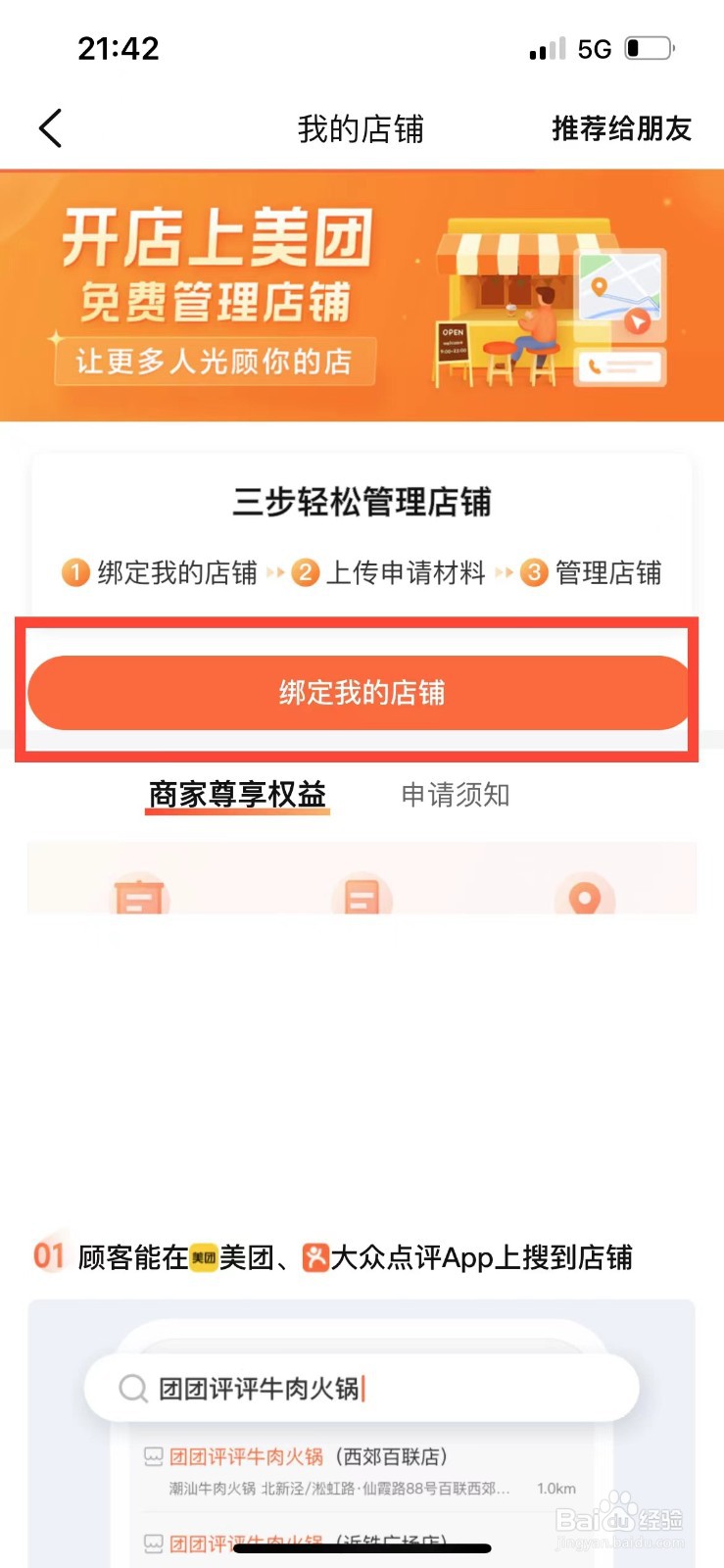Click the 团团评评牛肉火锅 search field
This screenshot has width=724, height=1568.
point(294,1389)
